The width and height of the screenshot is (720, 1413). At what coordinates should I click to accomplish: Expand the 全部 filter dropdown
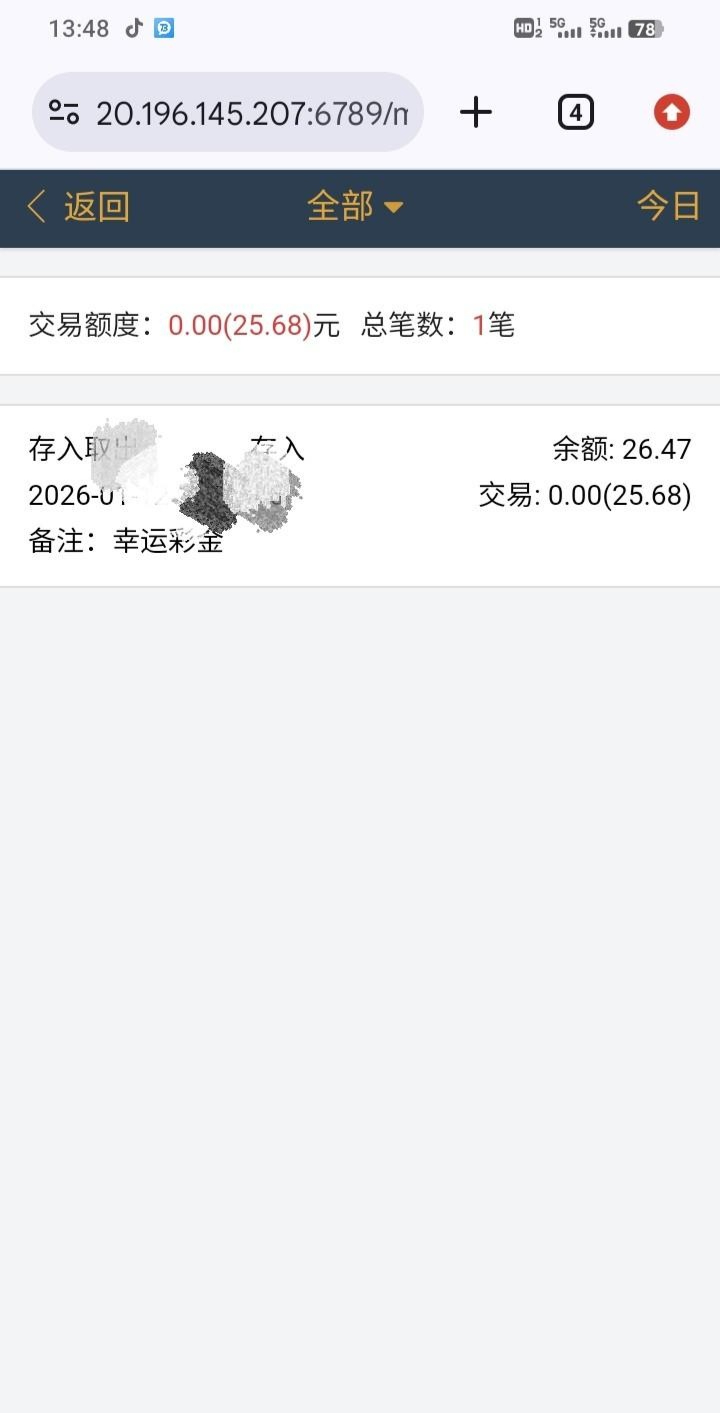click(x=355, y=207)
